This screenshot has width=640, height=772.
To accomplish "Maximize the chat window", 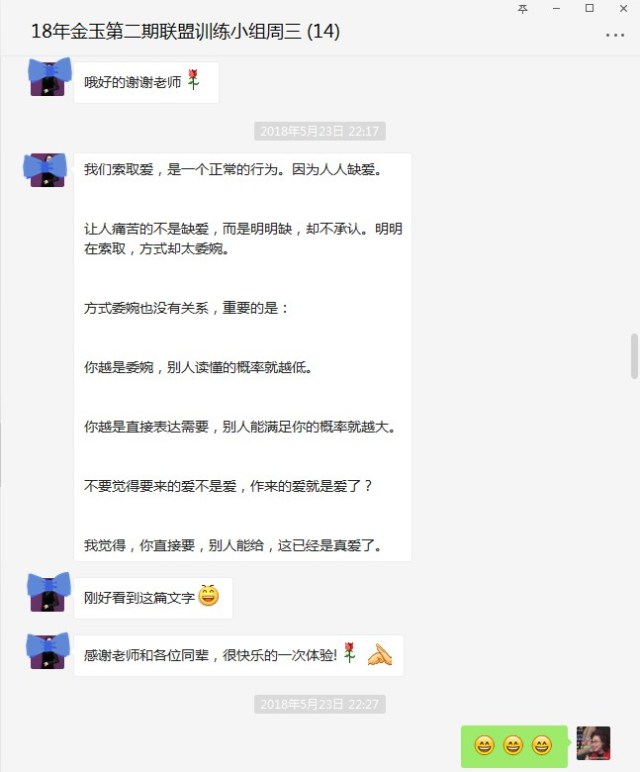I will (589, 9).
